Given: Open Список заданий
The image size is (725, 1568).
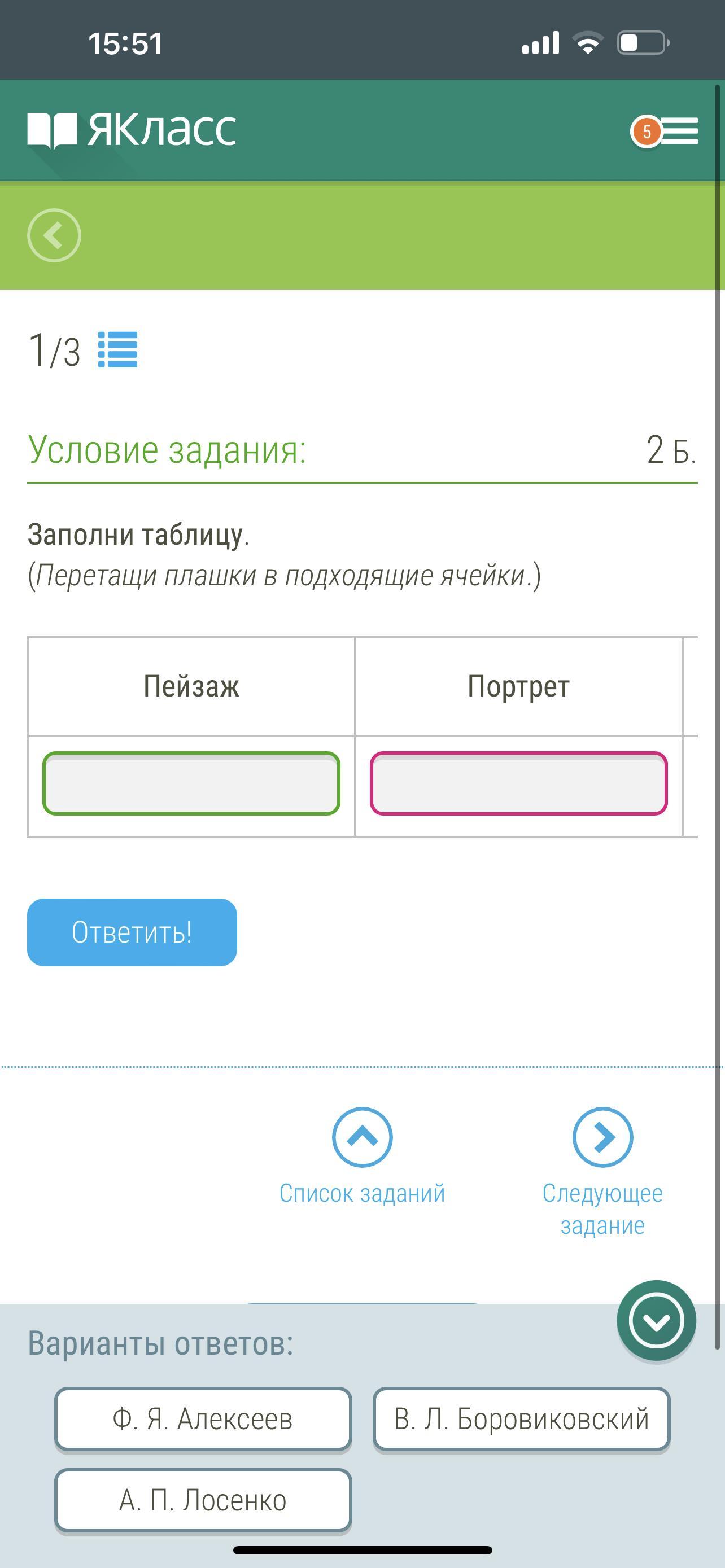Looking at the screenshot, I should coord(362,1155).
